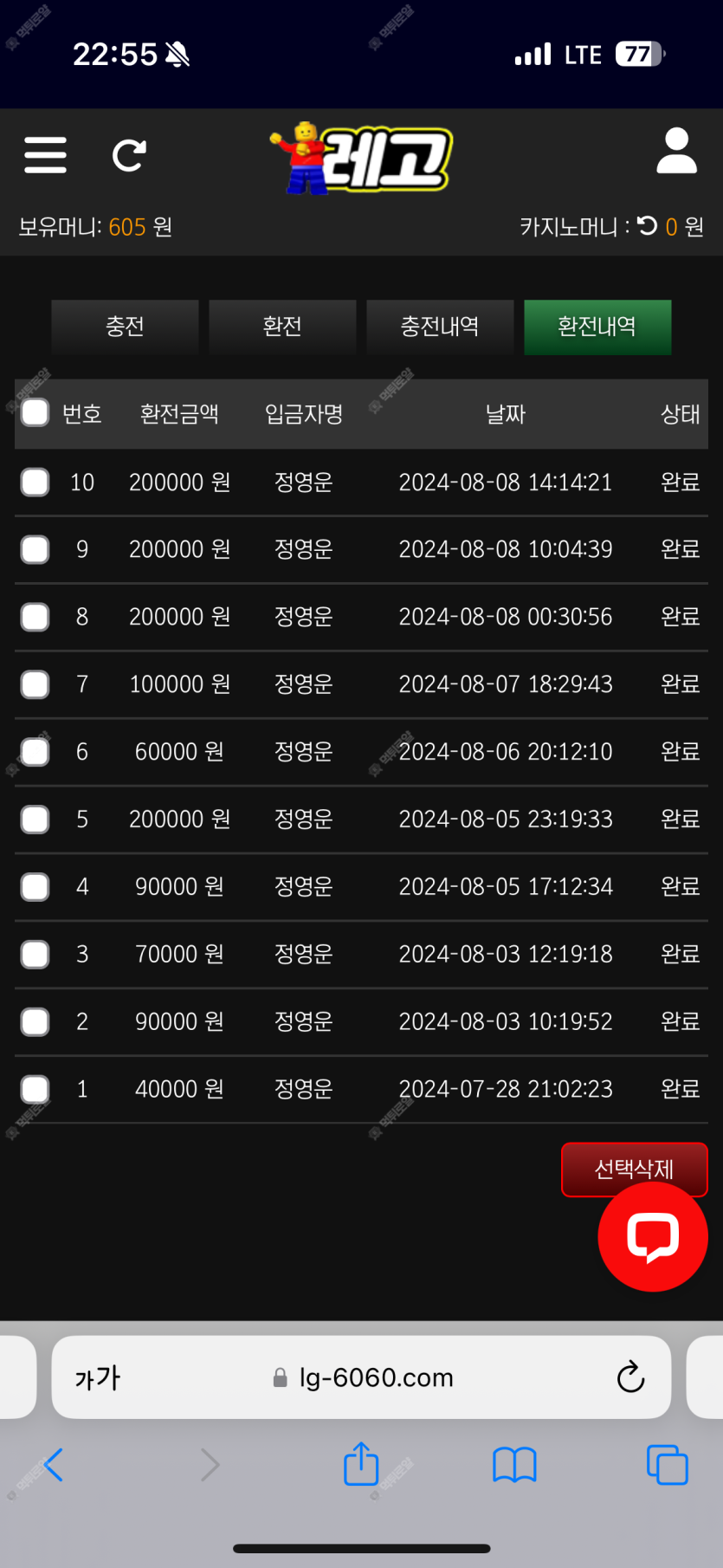Open the 충전내역 tab

(x=440, y=327)
